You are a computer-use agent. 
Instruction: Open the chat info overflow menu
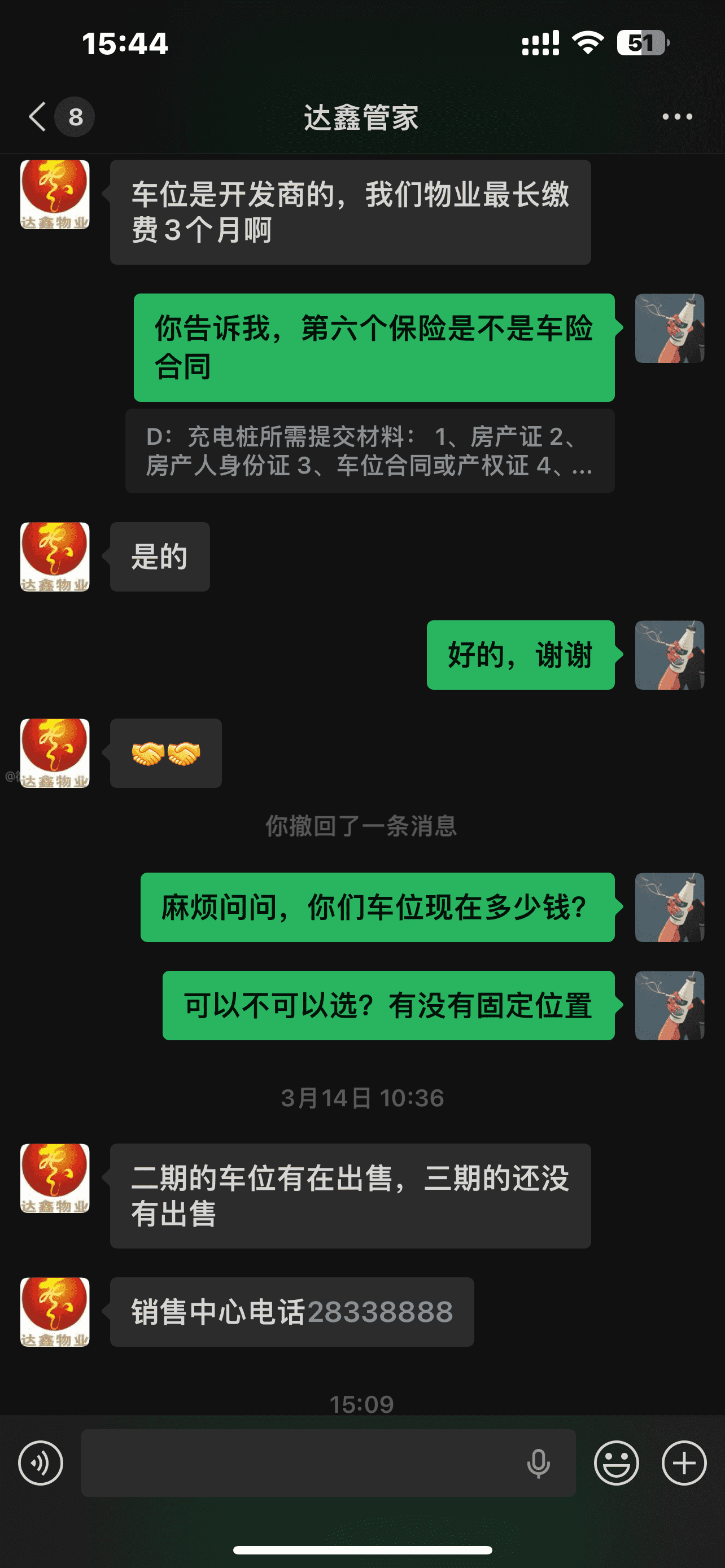(677, 116)
